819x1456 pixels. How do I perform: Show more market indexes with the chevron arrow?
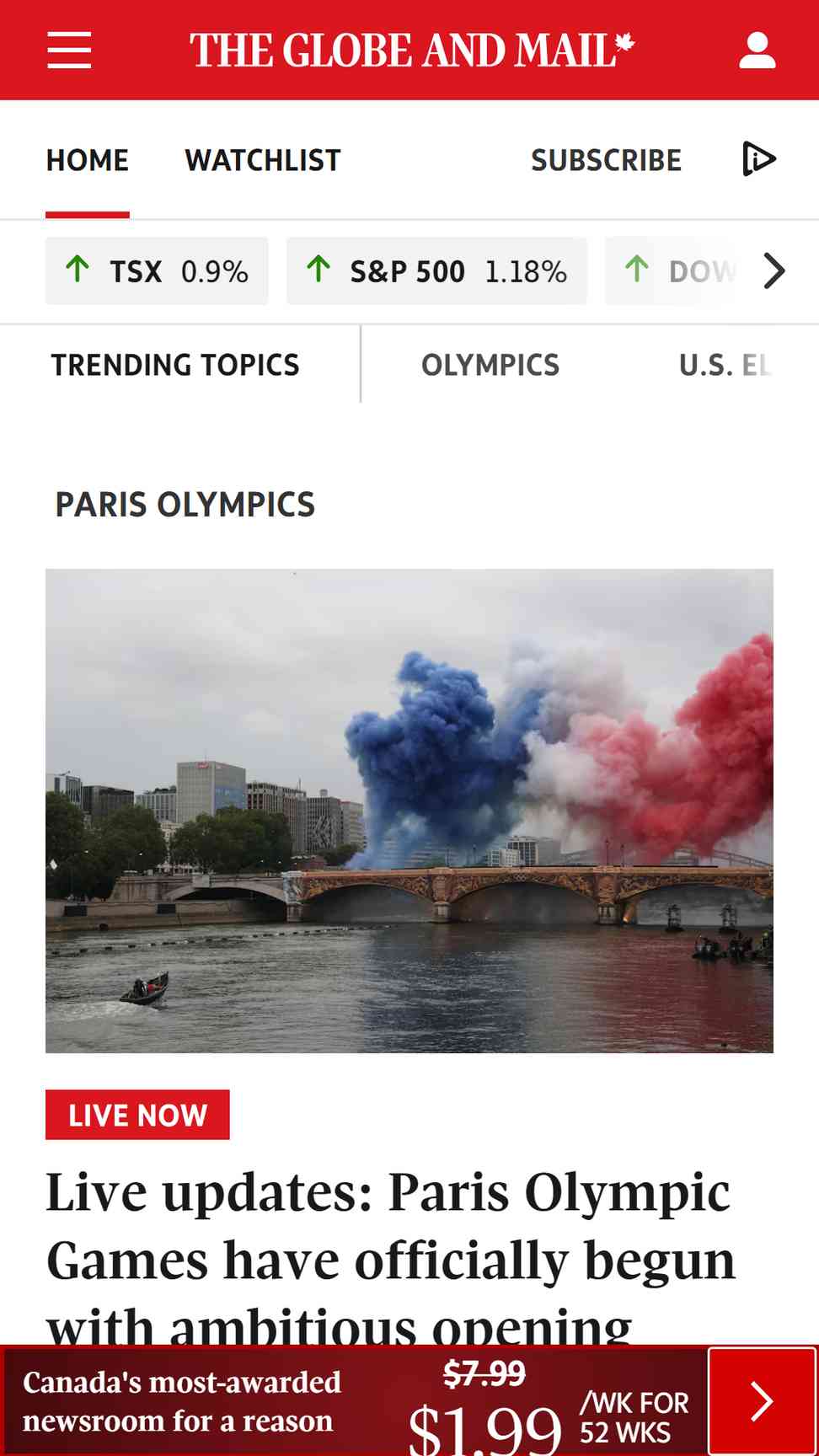pyautogui.click(x=773, y=271)
